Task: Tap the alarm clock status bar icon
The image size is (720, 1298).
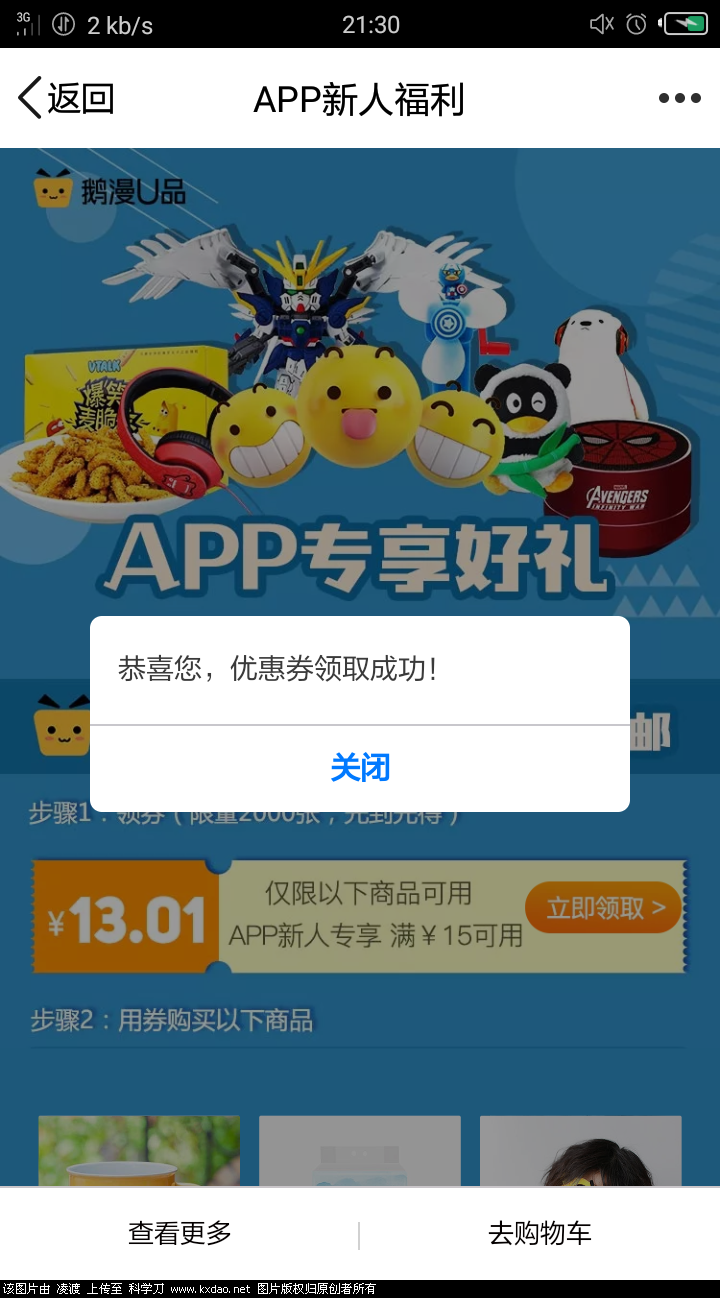Action: 637,25
